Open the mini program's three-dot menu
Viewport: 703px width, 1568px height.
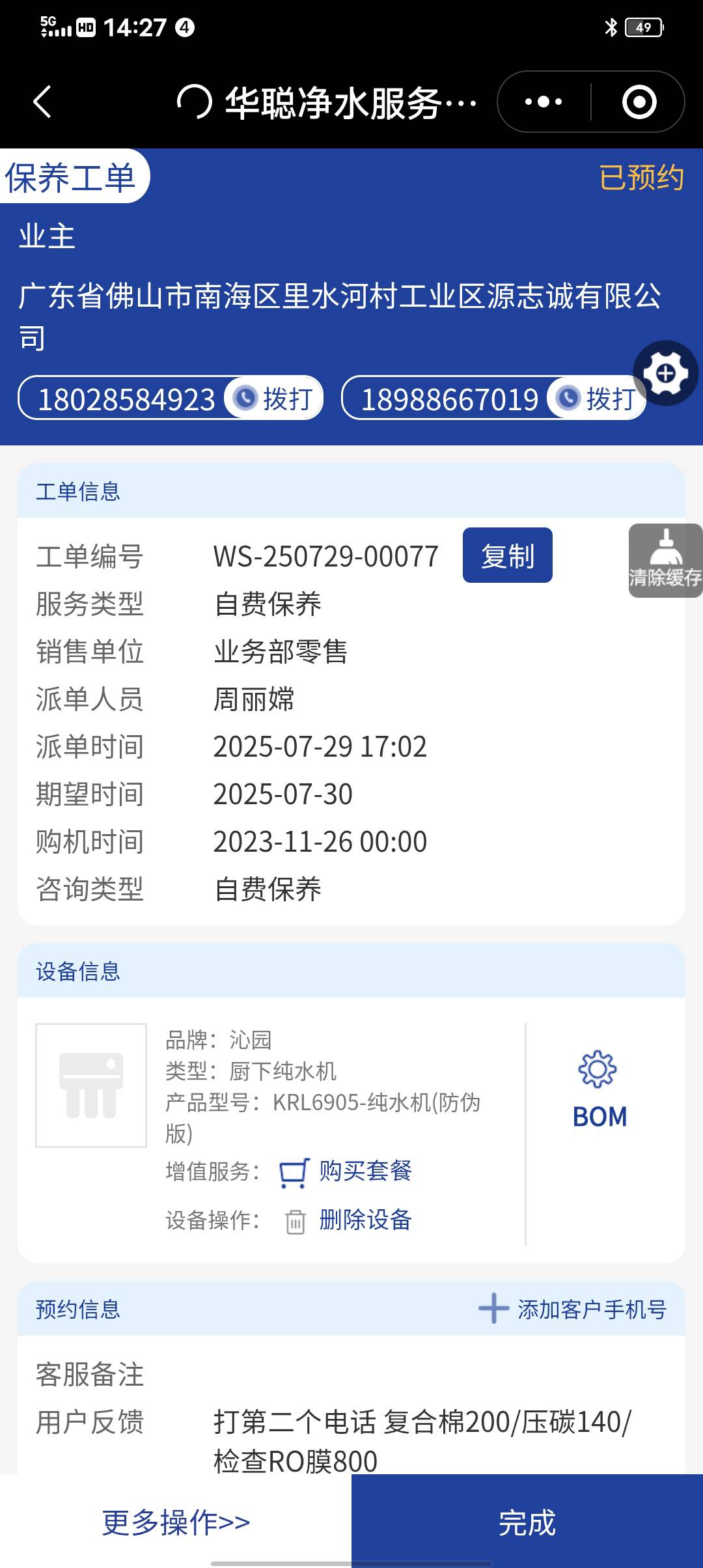(x=544, y=102)
